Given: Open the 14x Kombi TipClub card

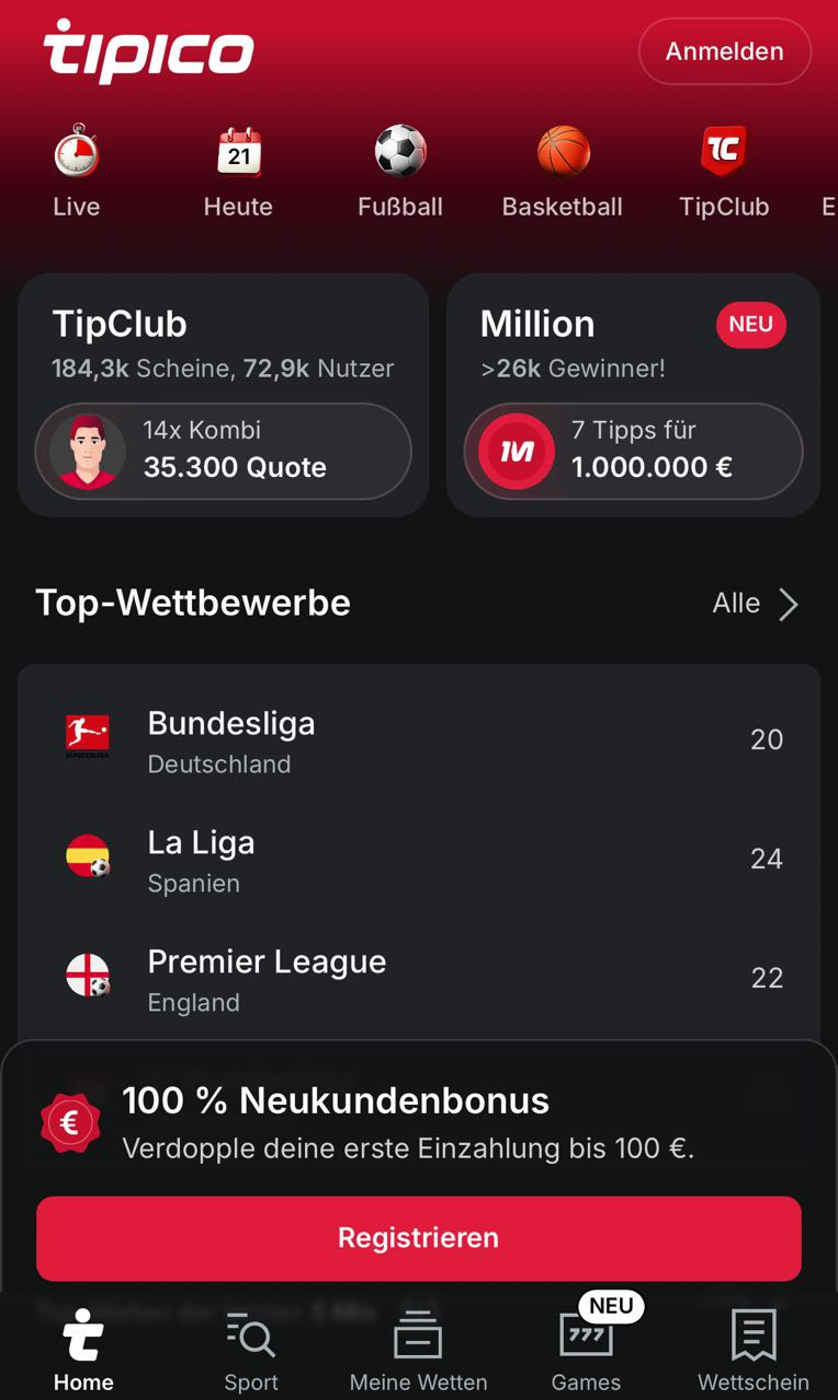Looking at the screenshot, I should (x=223, y=451).
